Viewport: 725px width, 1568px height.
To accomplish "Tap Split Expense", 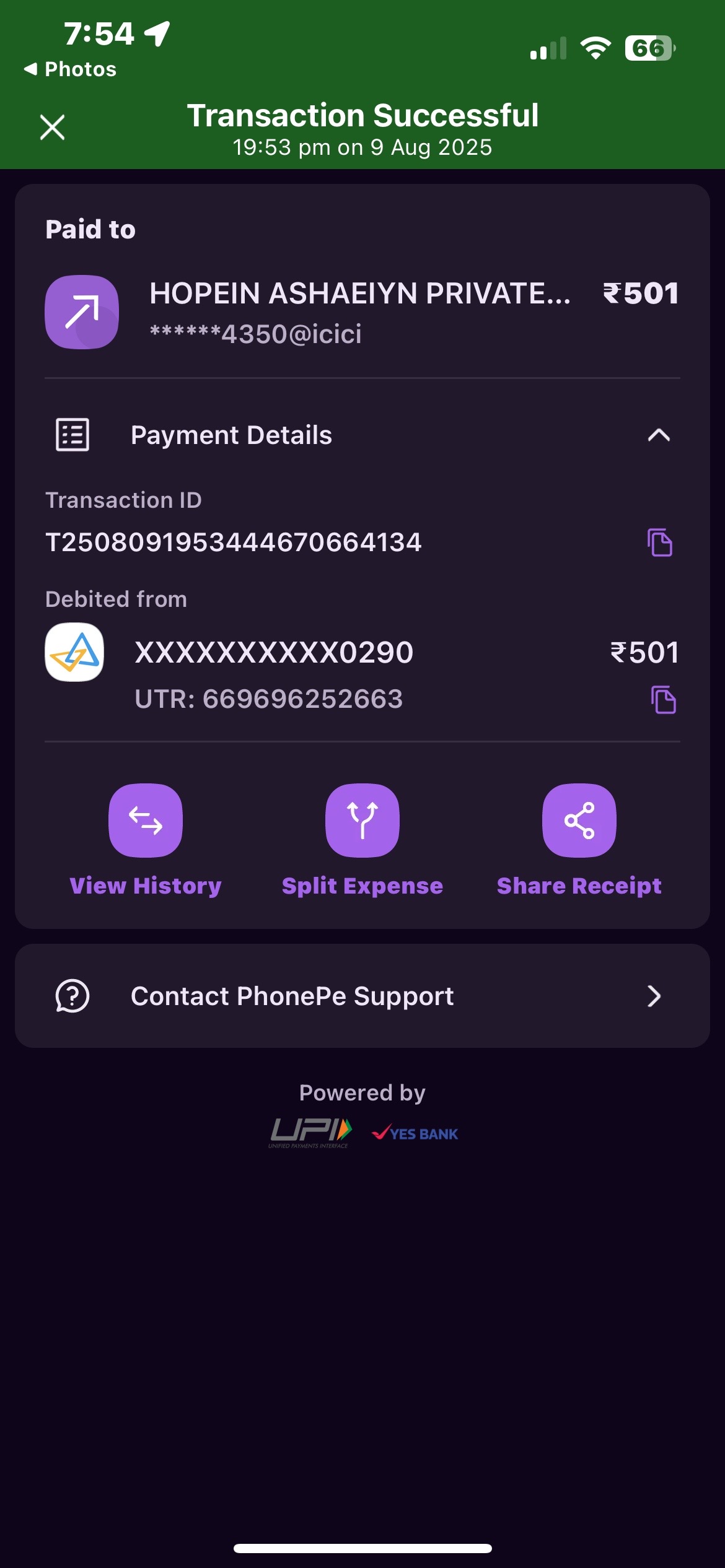I will [x=362, y=840].
